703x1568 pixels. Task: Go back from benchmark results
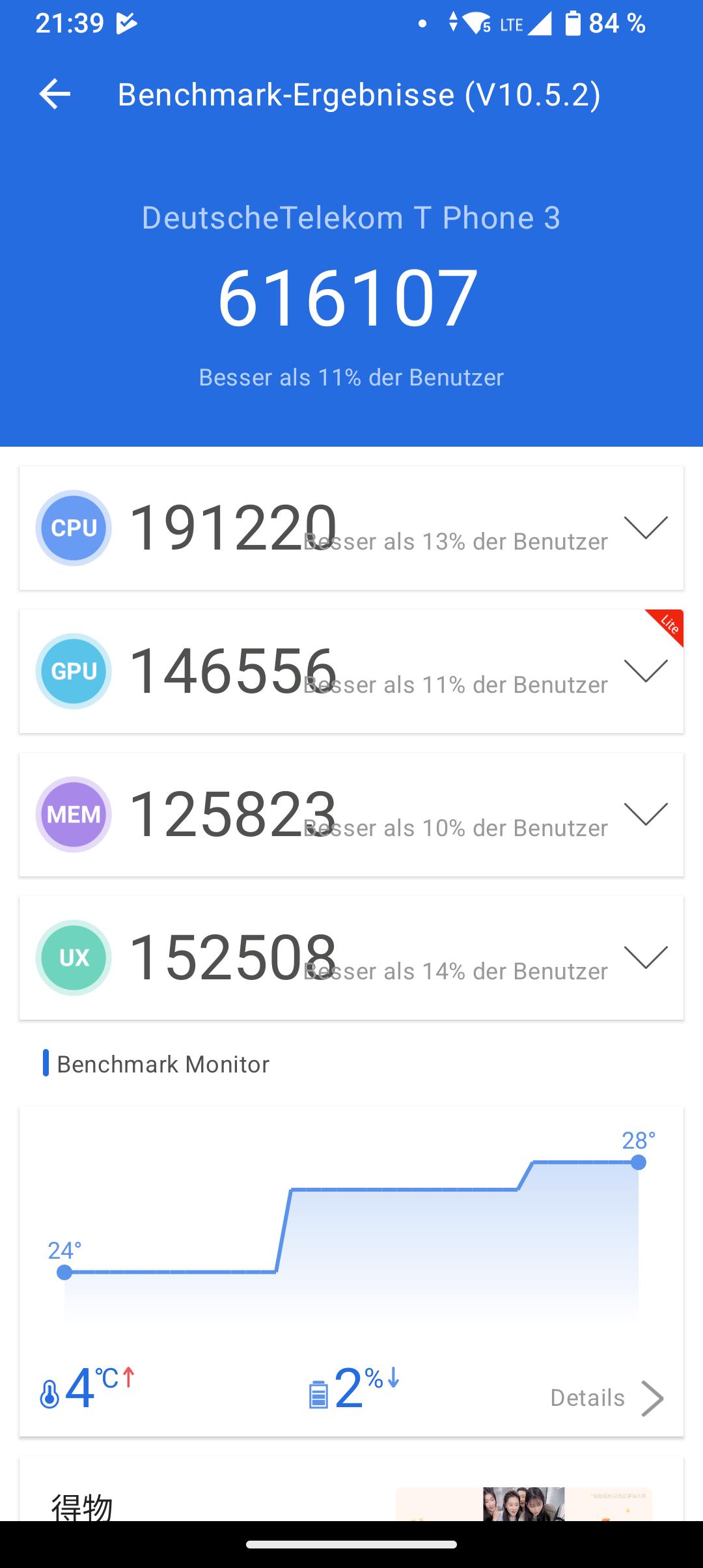[55, 94]
